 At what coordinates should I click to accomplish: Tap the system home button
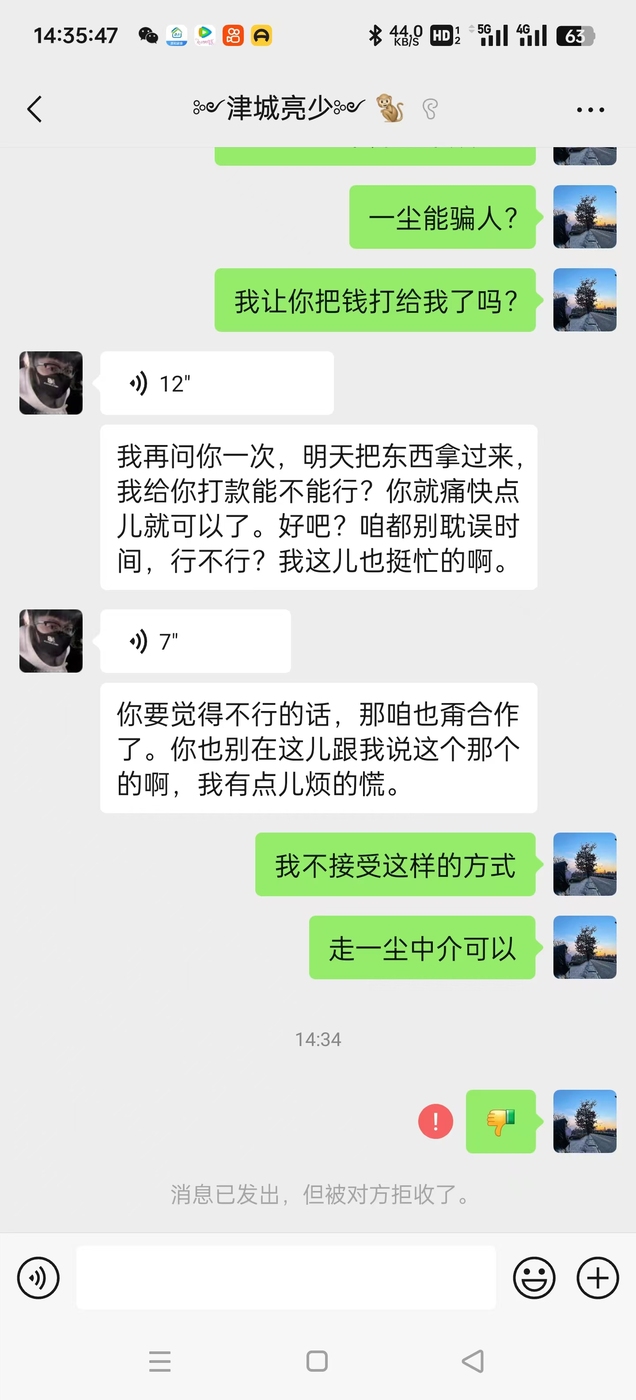point(317,1361)
